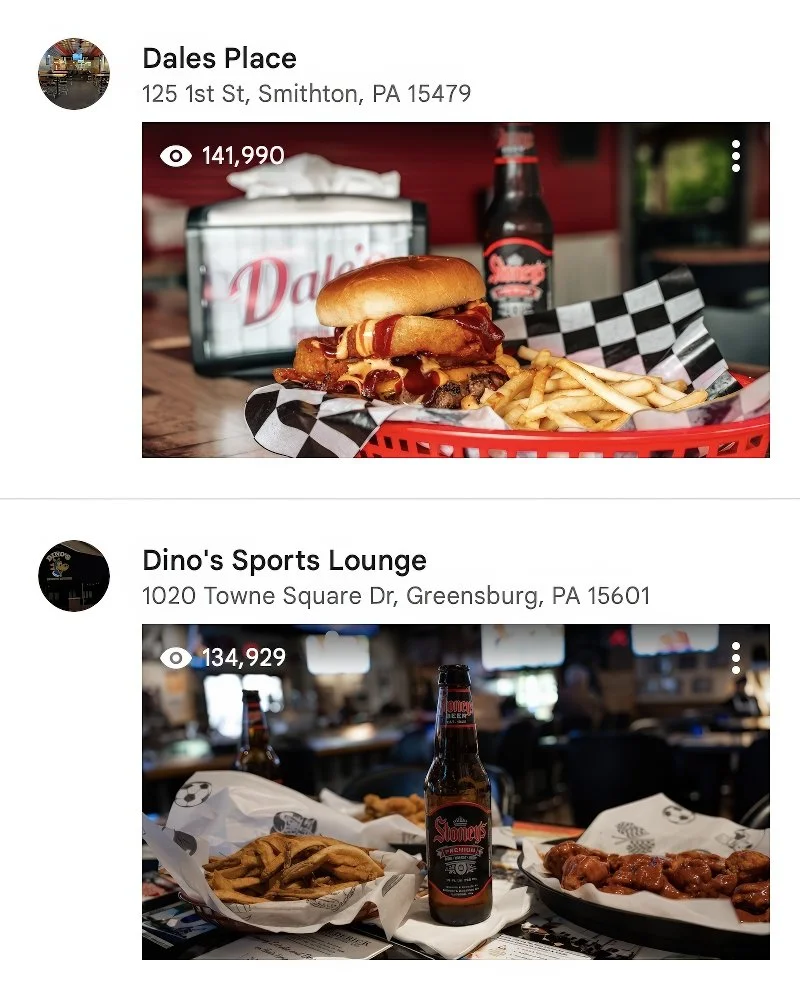
Task: Open the overflow menu on Dales Place photo
Action: (x=736, y=156)
